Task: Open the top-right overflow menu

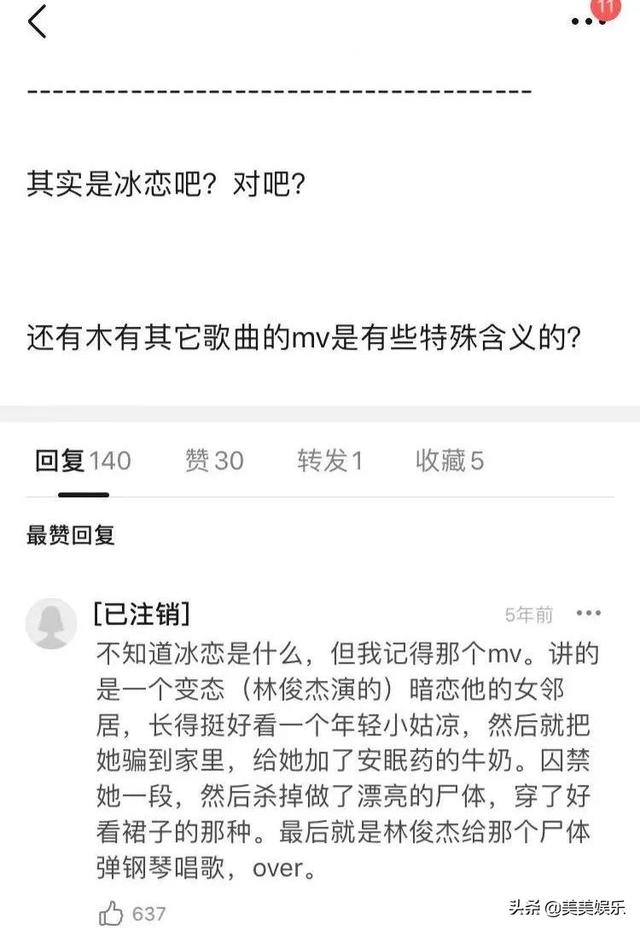Action: (x=588, y=22)
